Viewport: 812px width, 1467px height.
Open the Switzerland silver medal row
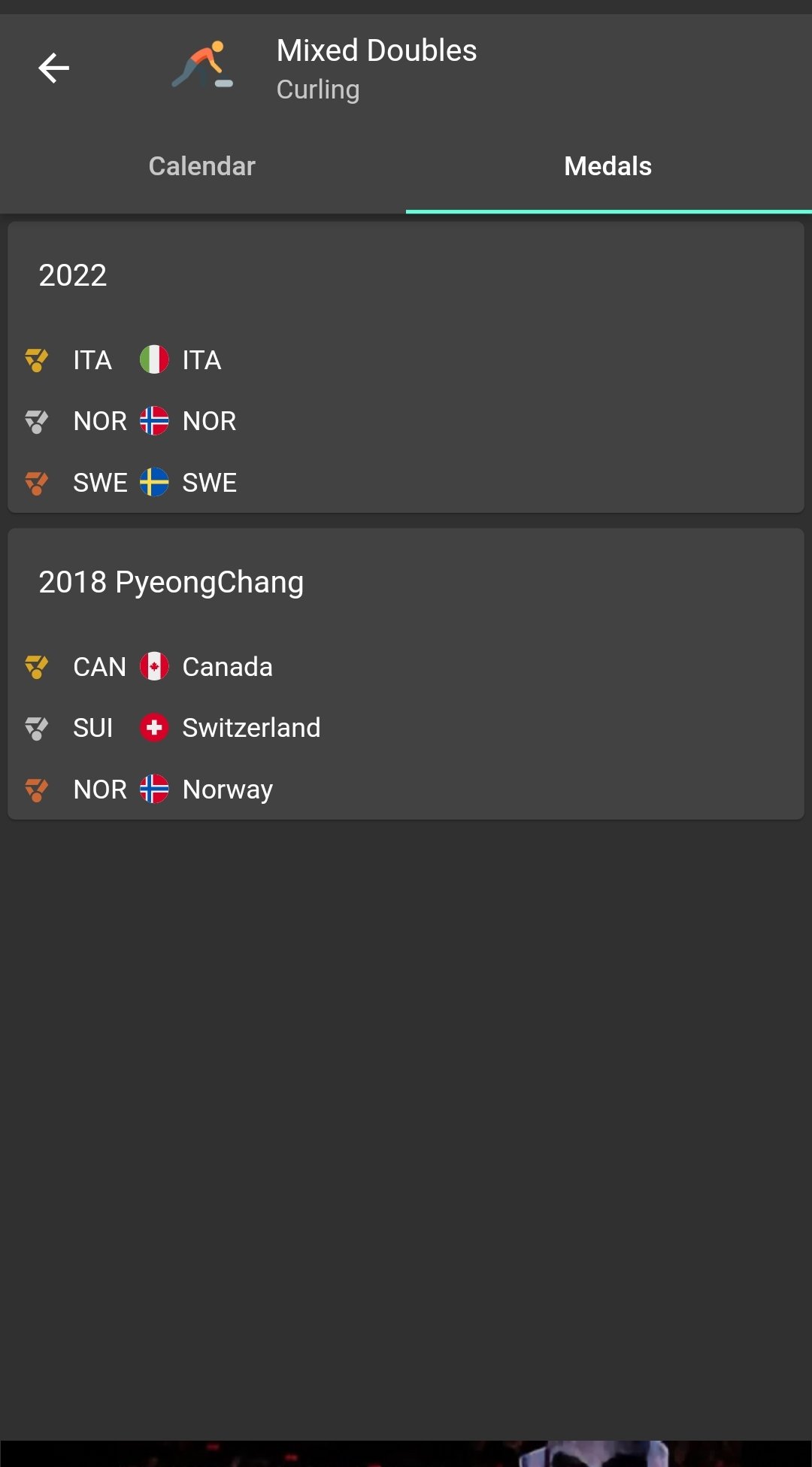click(x=406, y=727)
